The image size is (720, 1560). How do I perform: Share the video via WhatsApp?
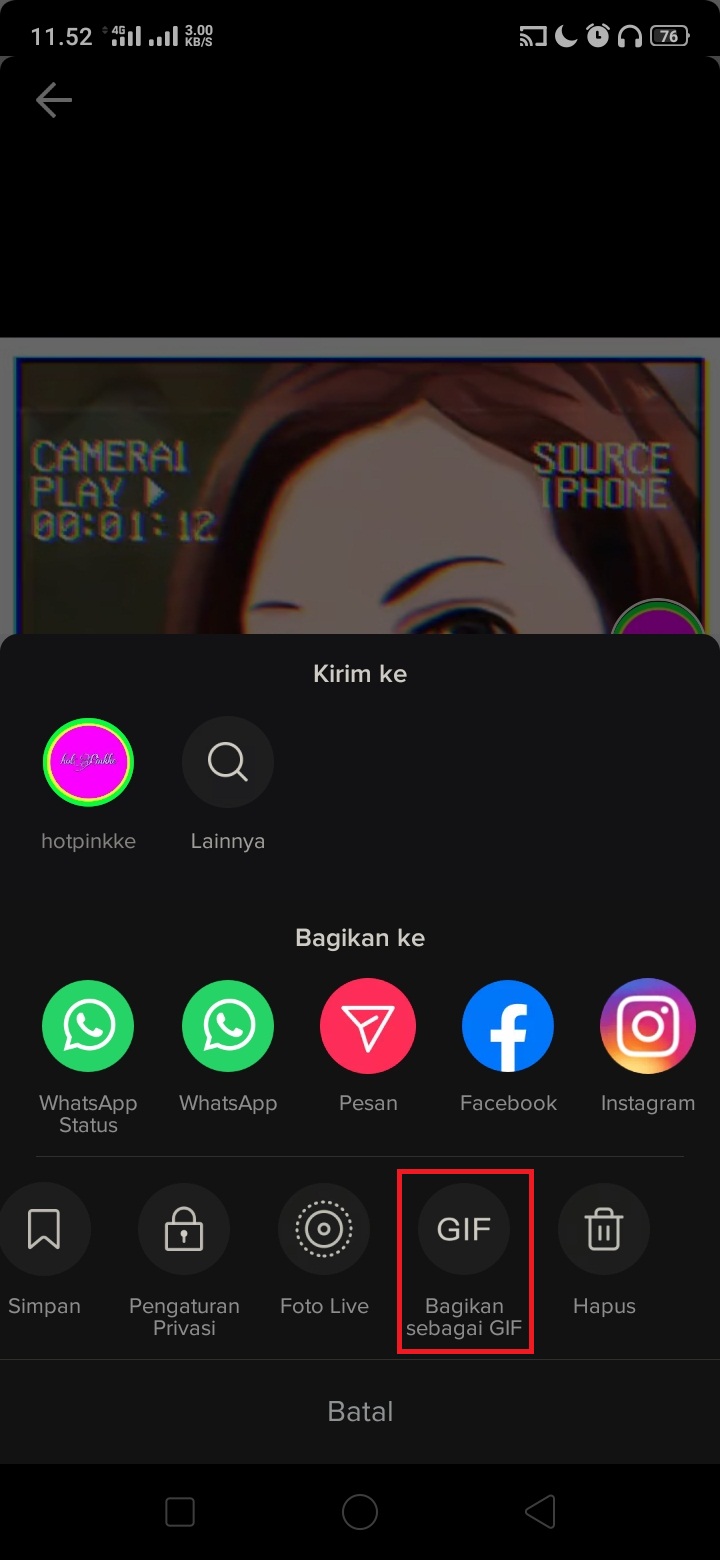[228, 1026]
